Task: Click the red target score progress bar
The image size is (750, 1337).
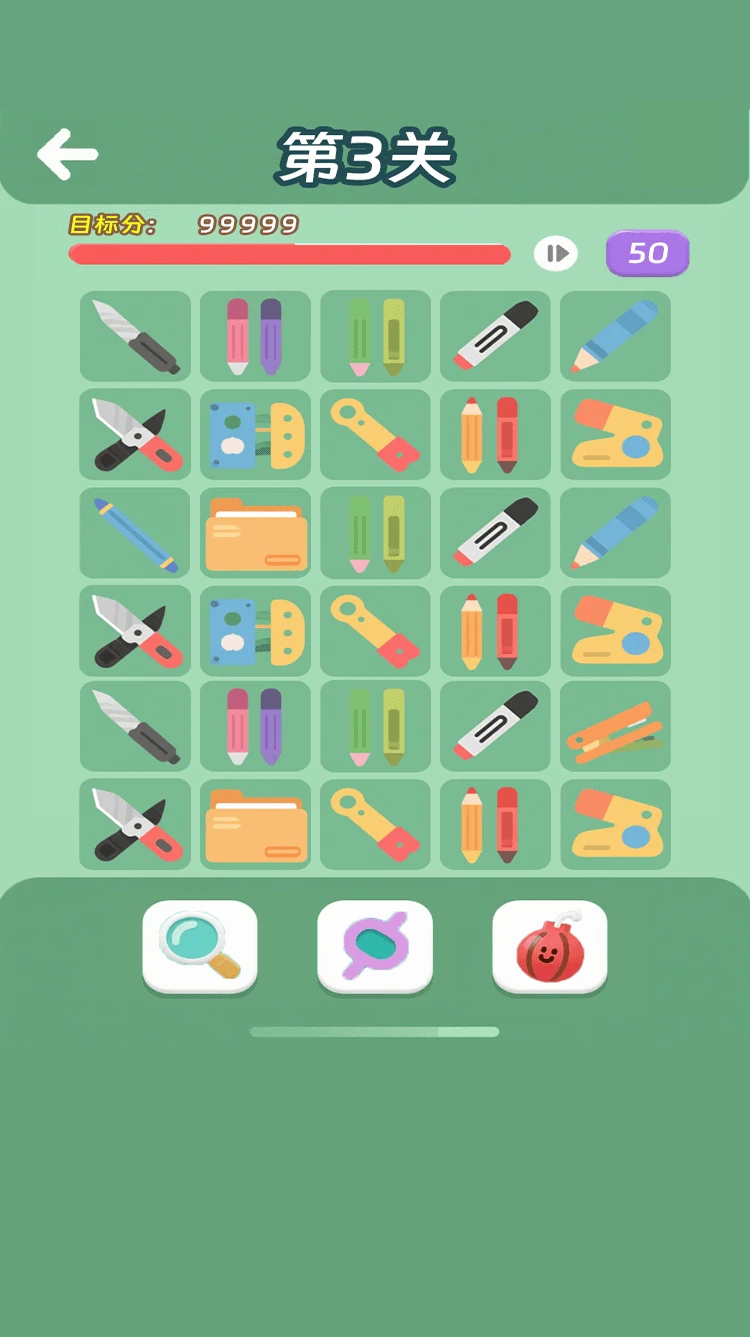Action: pyautogui.click(x=288, y=254)
